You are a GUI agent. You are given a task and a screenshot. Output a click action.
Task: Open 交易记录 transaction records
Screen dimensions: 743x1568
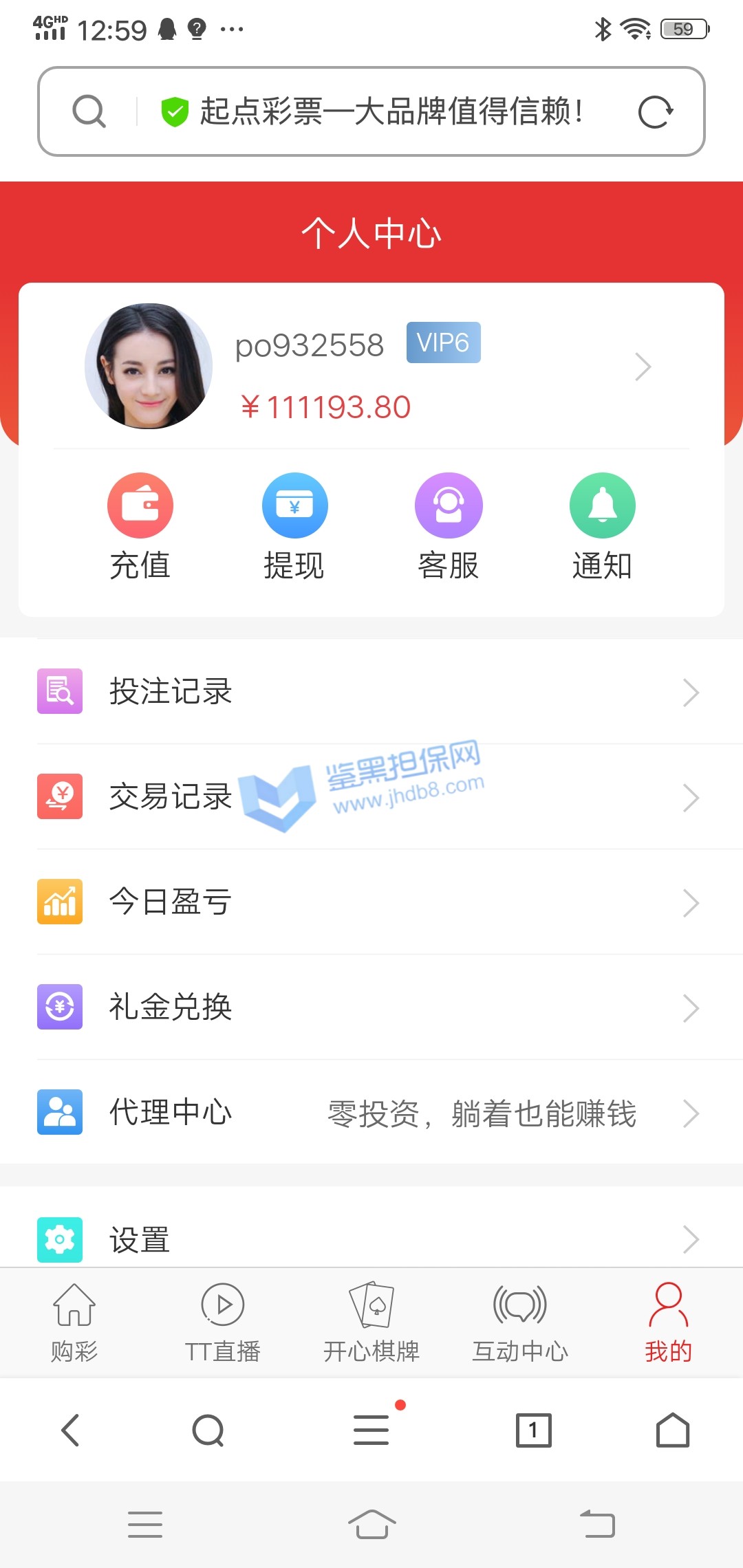point(371,797)
